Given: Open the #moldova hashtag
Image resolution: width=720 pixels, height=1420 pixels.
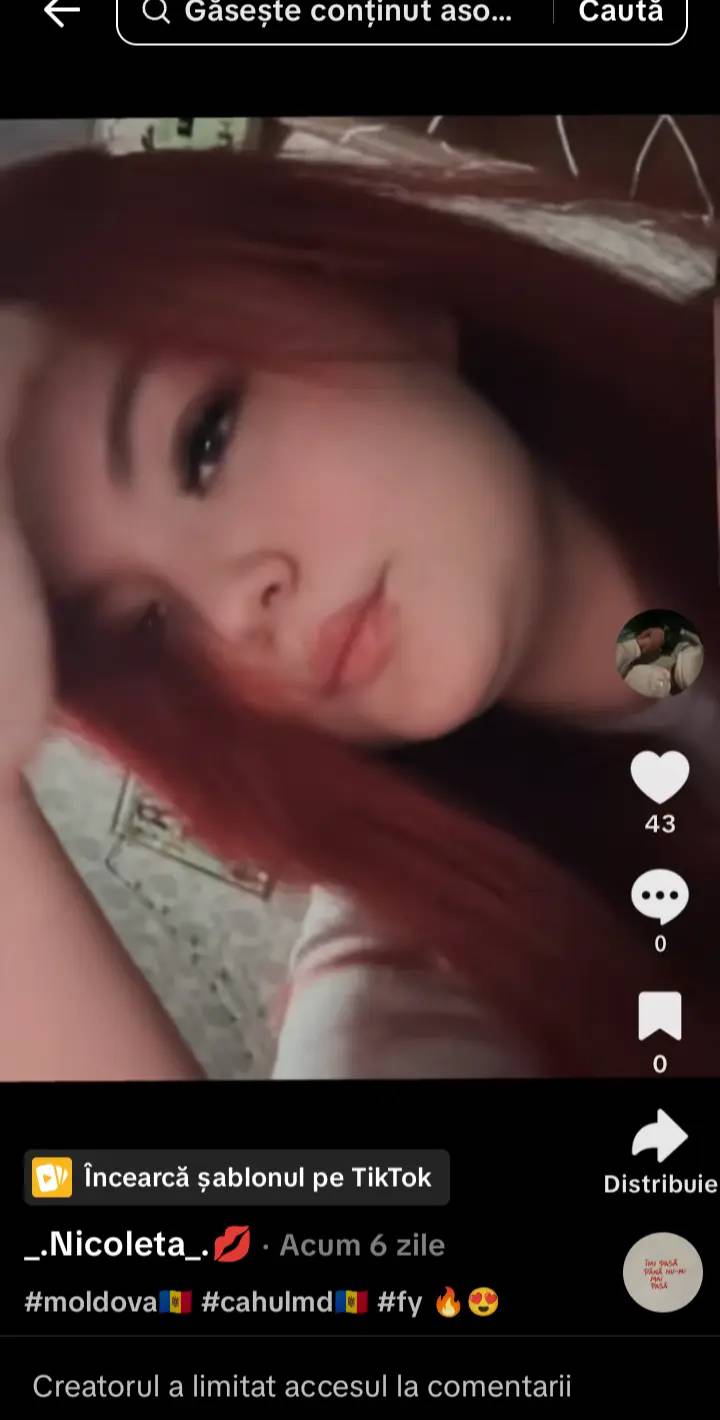Looking at the screenshot, I should coord(108,1302).
